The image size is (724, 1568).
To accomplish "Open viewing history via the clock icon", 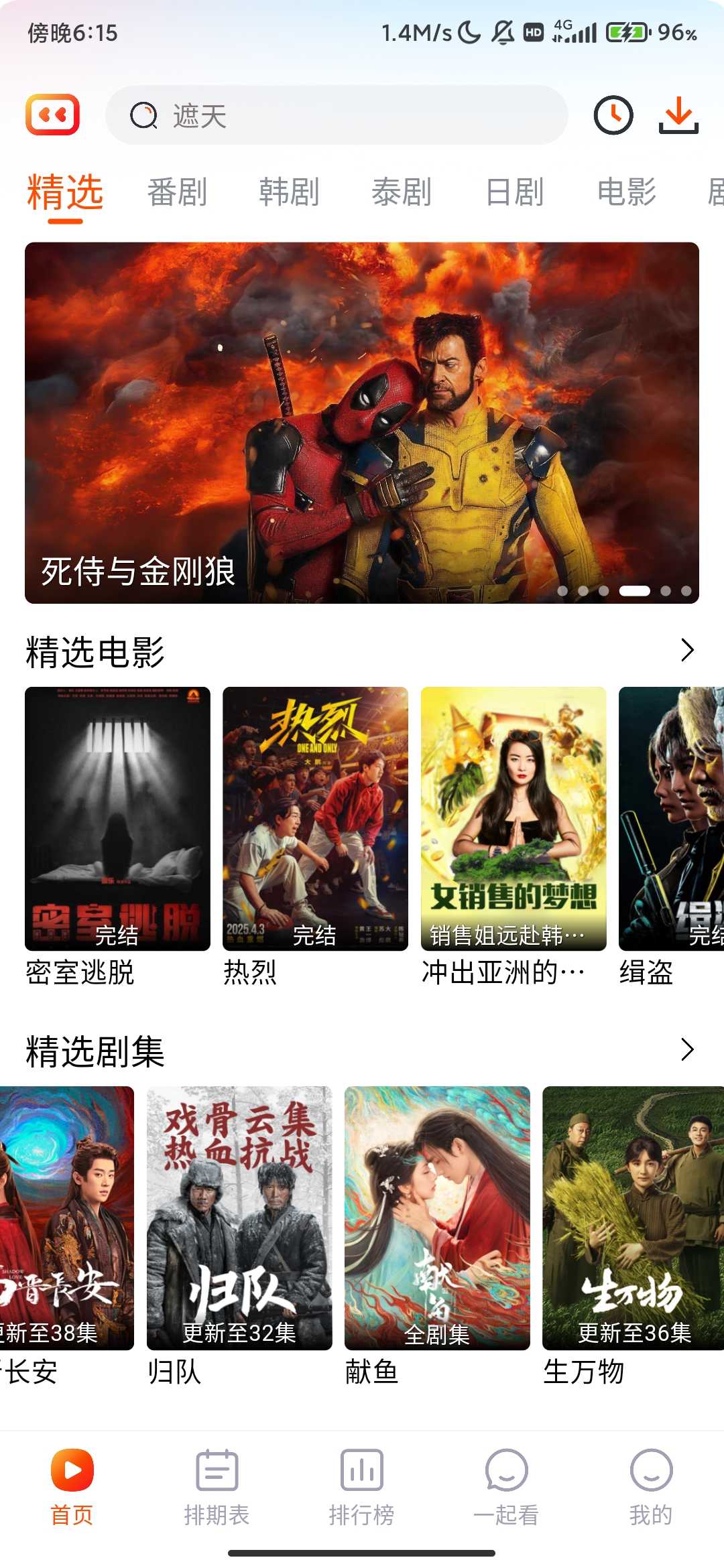I will coord(614,115).
